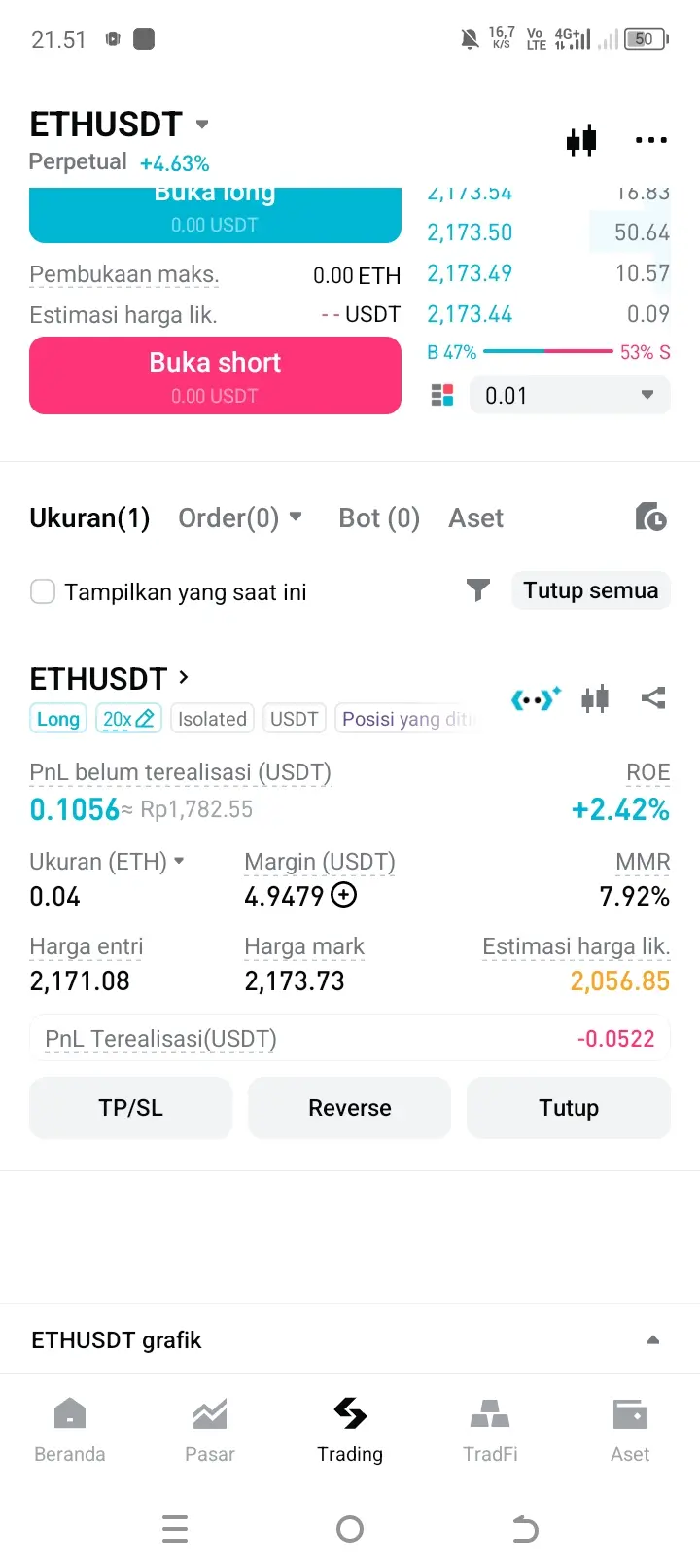Check Tampilkan yang saat ini box

click(43, 591)
